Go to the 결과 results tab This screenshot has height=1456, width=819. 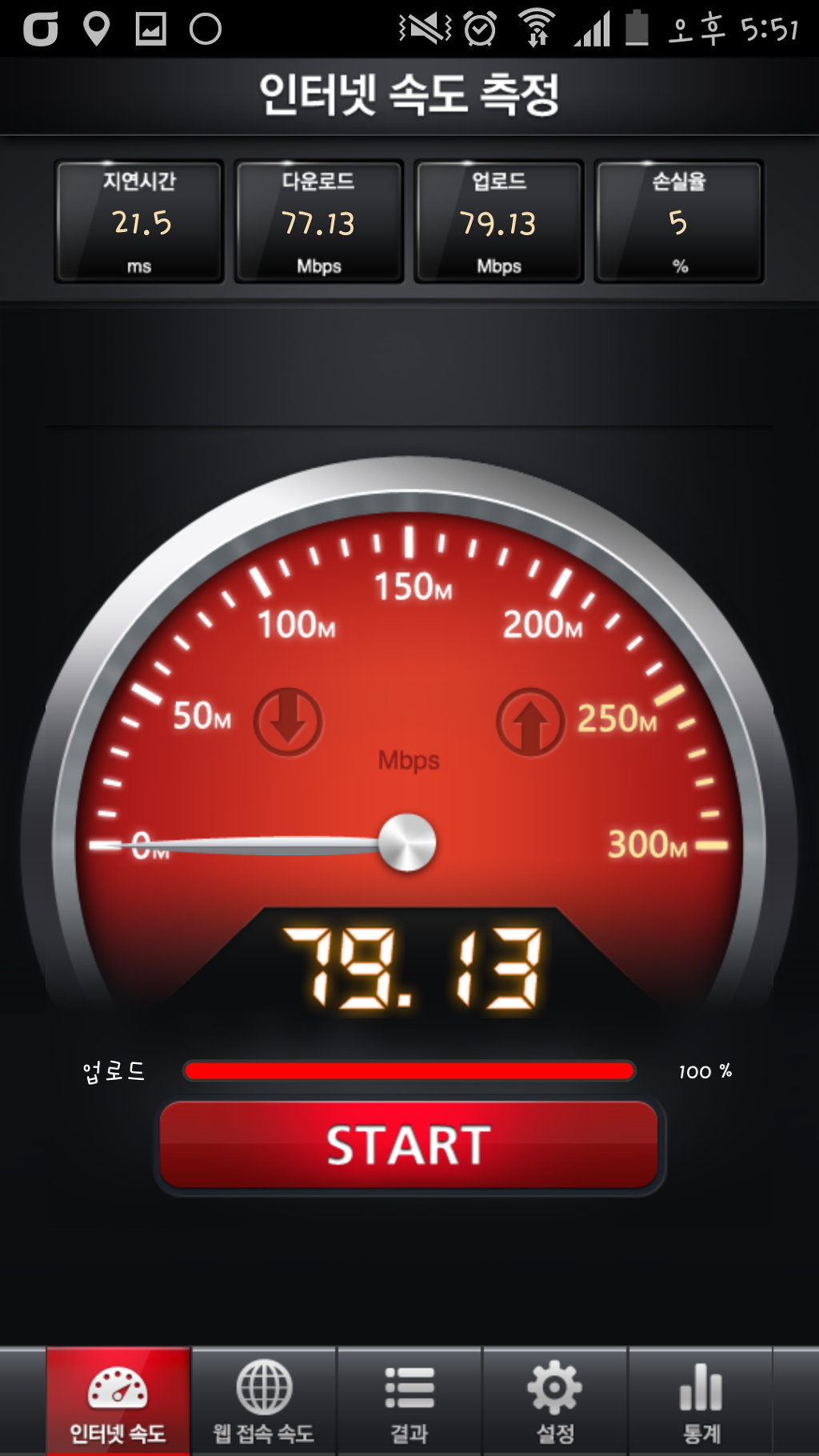click(409, 1402)
